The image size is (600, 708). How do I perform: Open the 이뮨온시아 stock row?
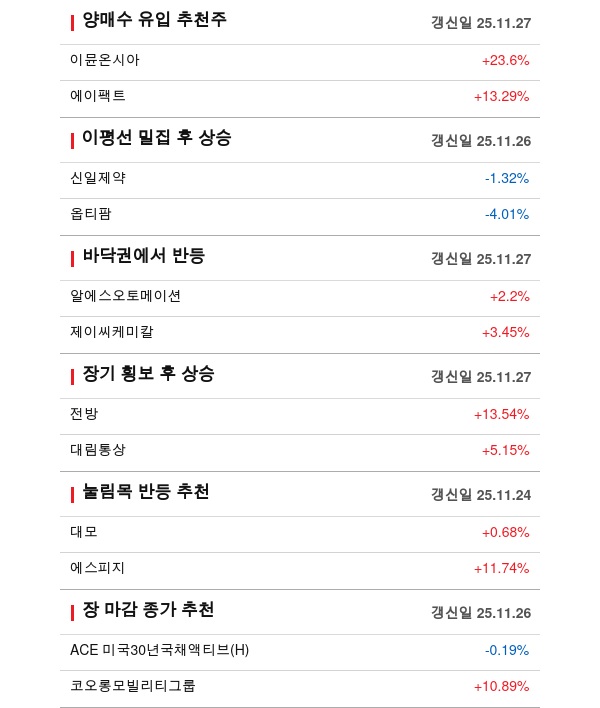tap(105, 60)
